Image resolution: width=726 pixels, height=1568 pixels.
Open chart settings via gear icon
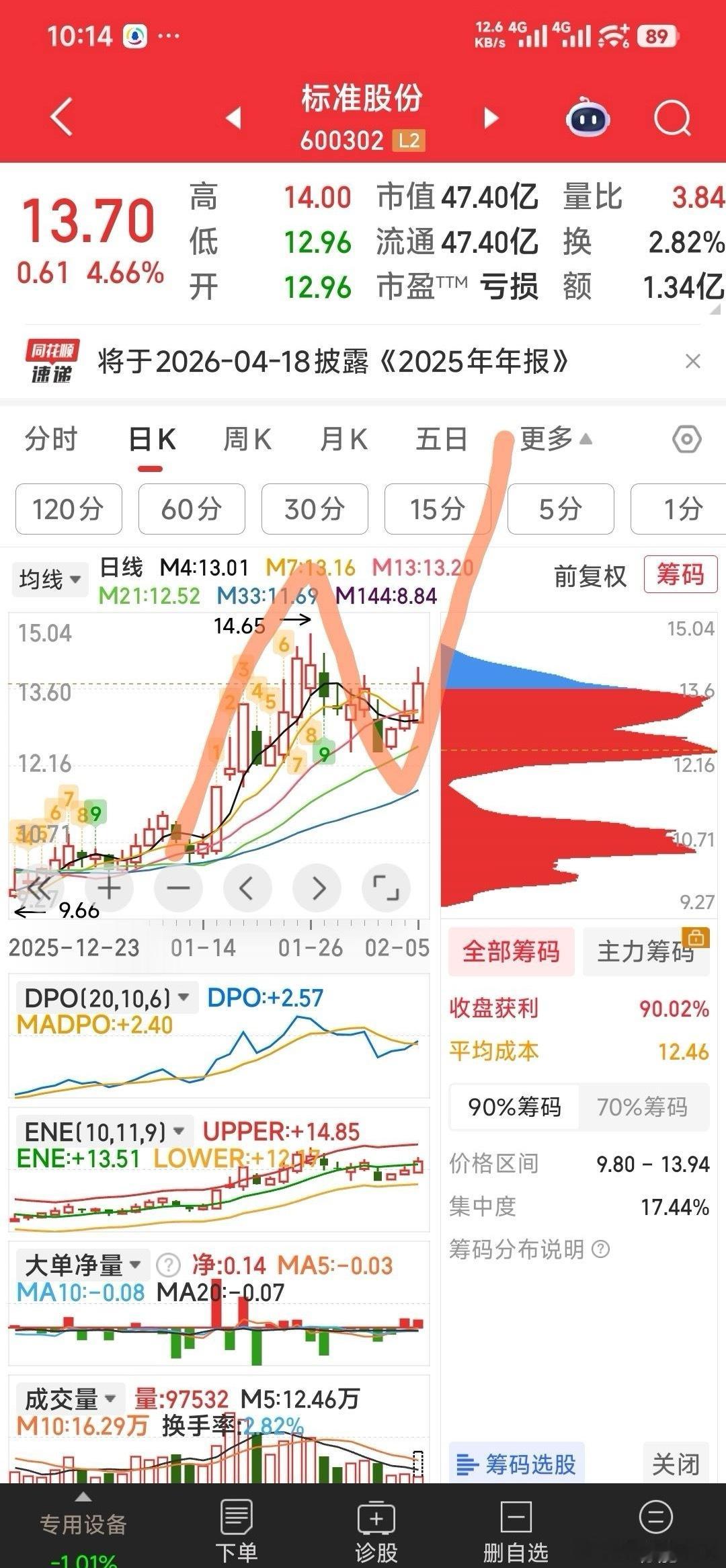[686, 439]
